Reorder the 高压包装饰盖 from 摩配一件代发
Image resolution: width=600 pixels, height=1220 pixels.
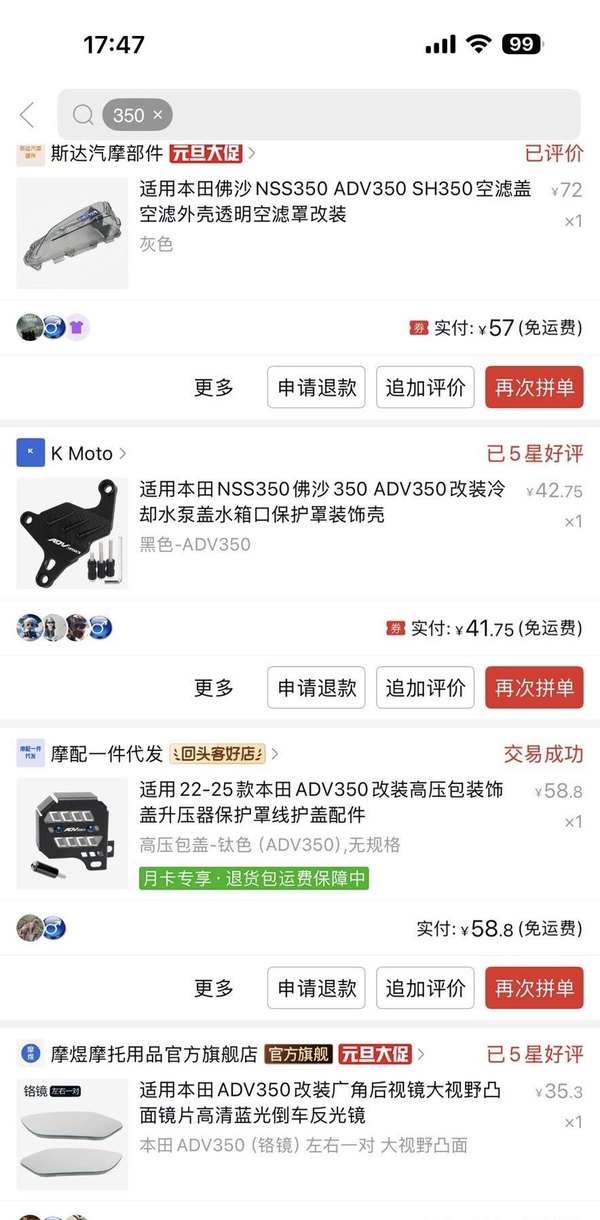click(x=534, y=988)
